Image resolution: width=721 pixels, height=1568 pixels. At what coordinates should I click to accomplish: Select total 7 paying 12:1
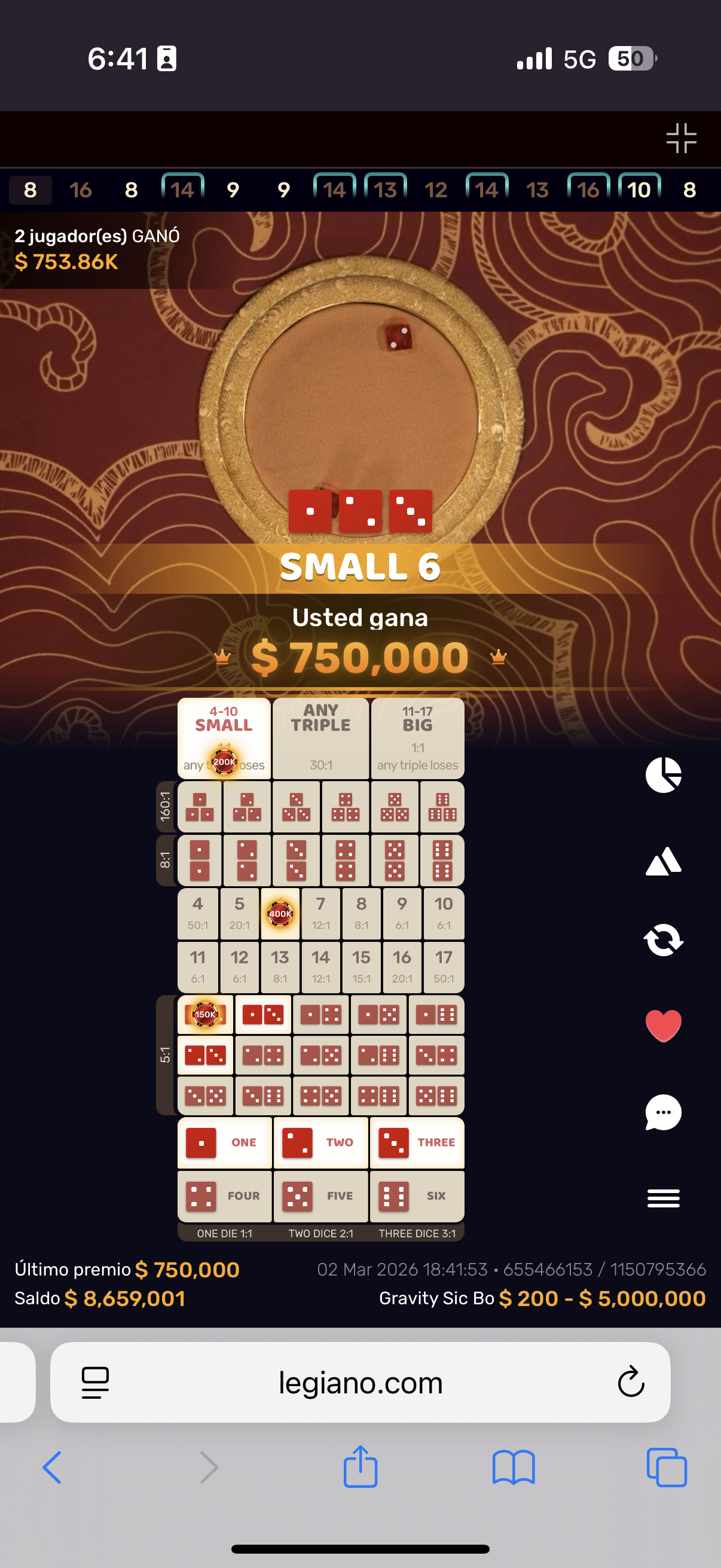[x=320, y=913]
